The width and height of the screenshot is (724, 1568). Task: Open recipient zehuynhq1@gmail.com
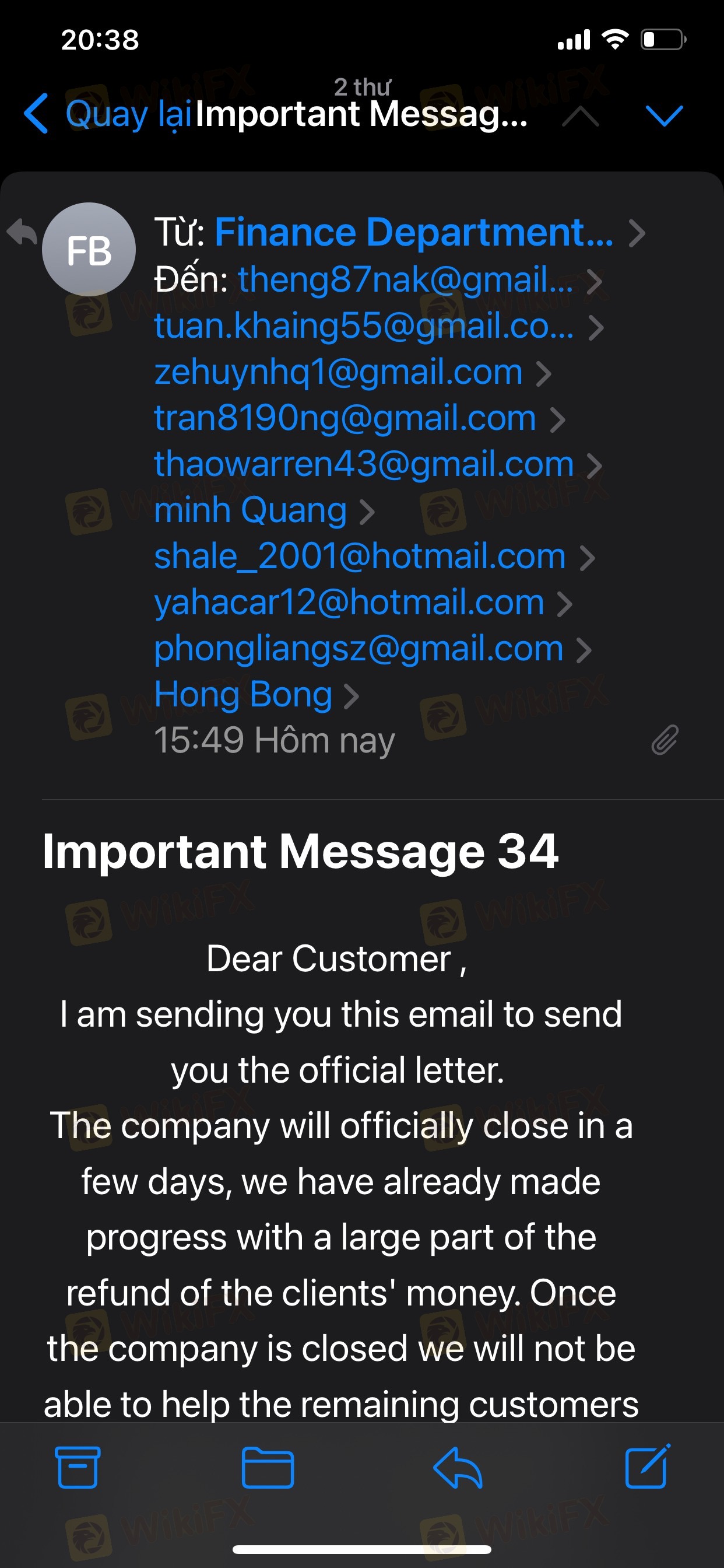338,372
